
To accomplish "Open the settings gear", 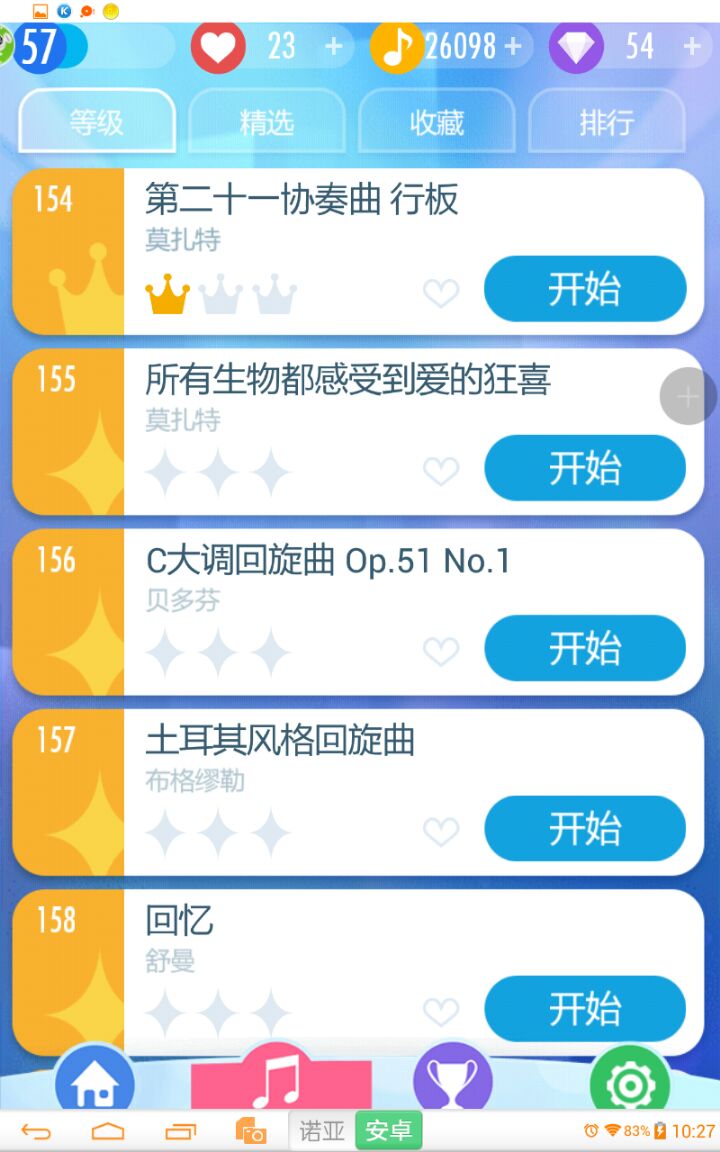I will pos(630,1082).
